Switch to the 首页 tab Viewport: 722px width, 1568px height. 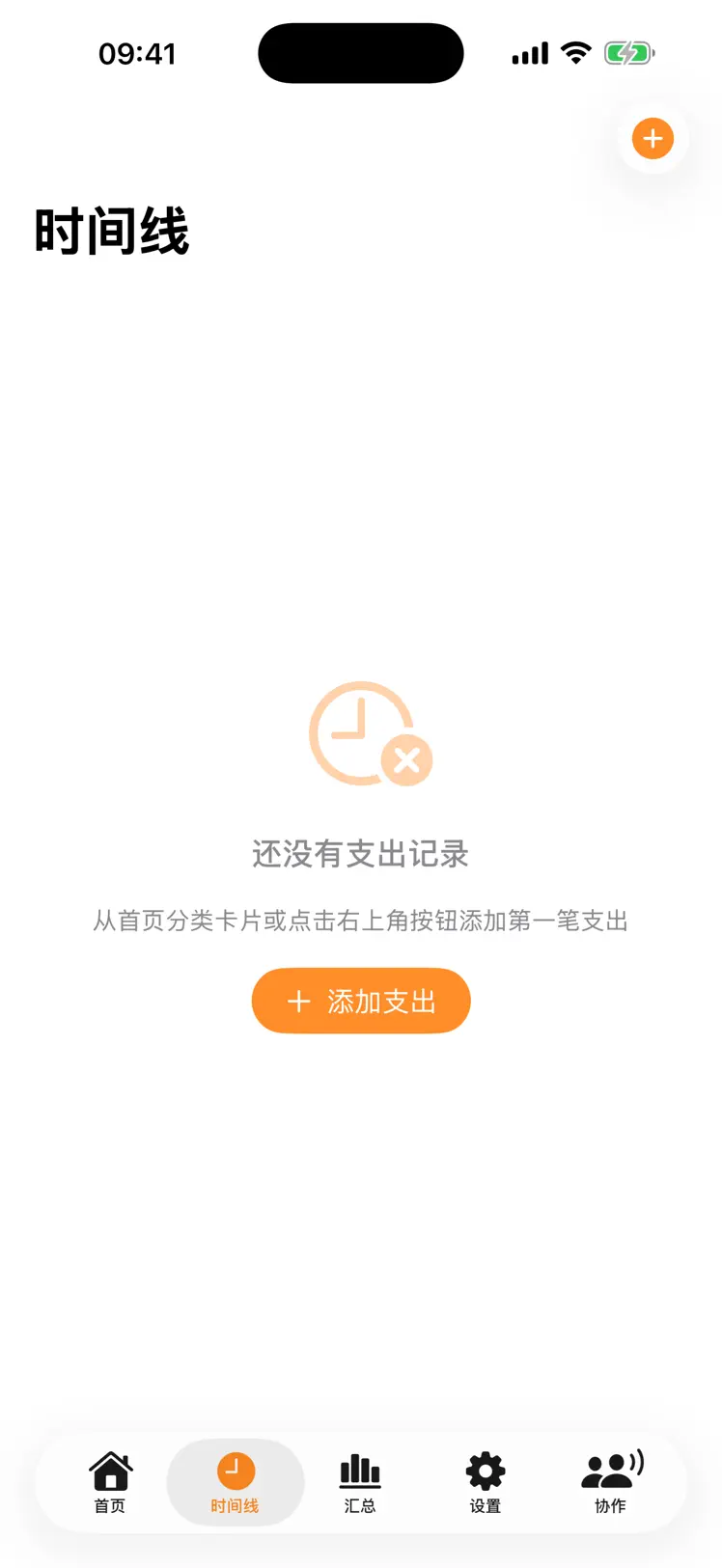(x=109, y=1482)
